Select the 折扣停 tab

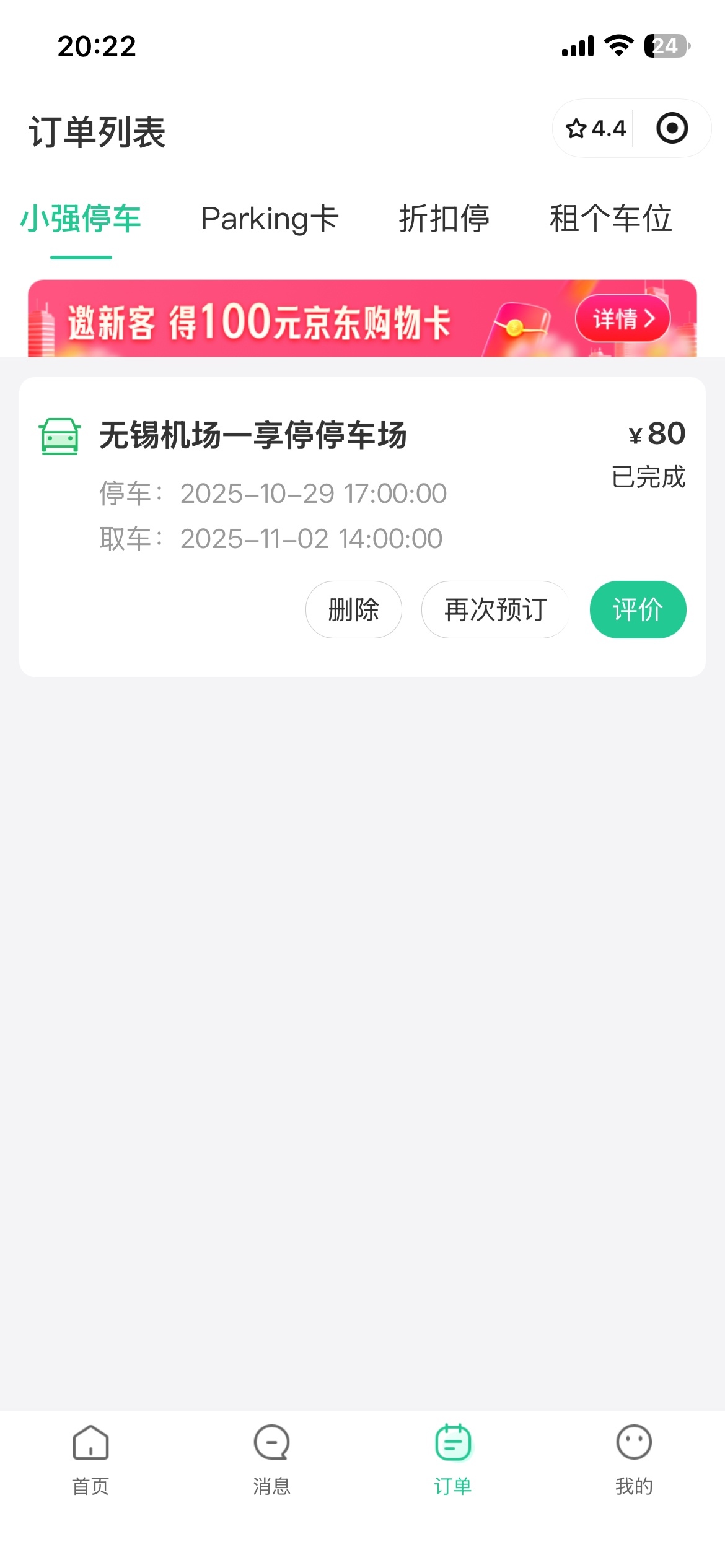point(444,219)
